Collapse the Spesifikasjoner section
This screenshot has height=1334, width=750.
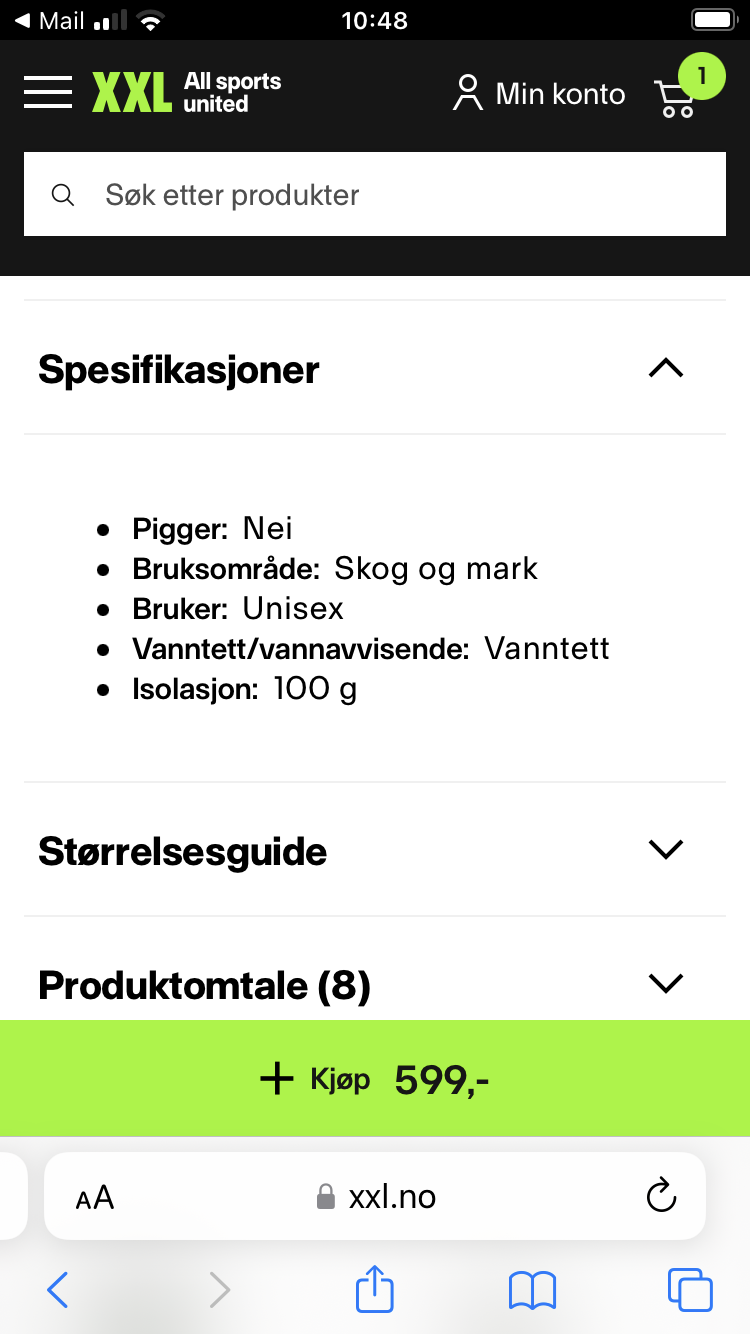point(665,368)
